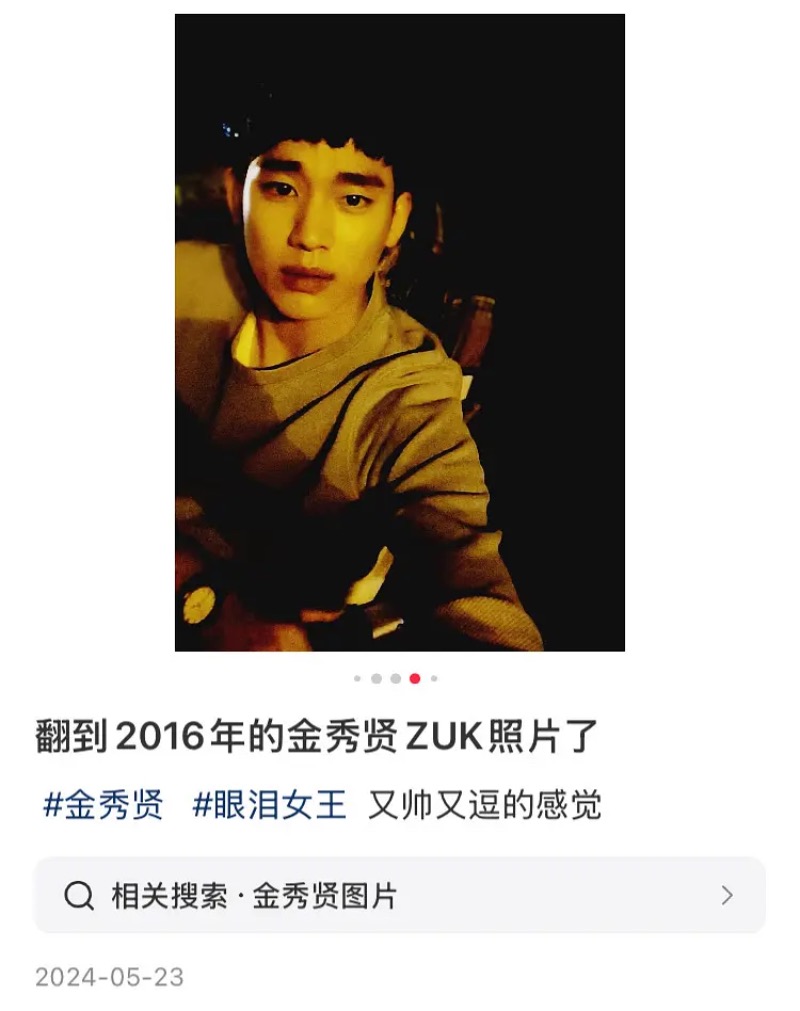Screen dimensions: 800x1011
Task: View the post photo full screen
Action: 400,333
